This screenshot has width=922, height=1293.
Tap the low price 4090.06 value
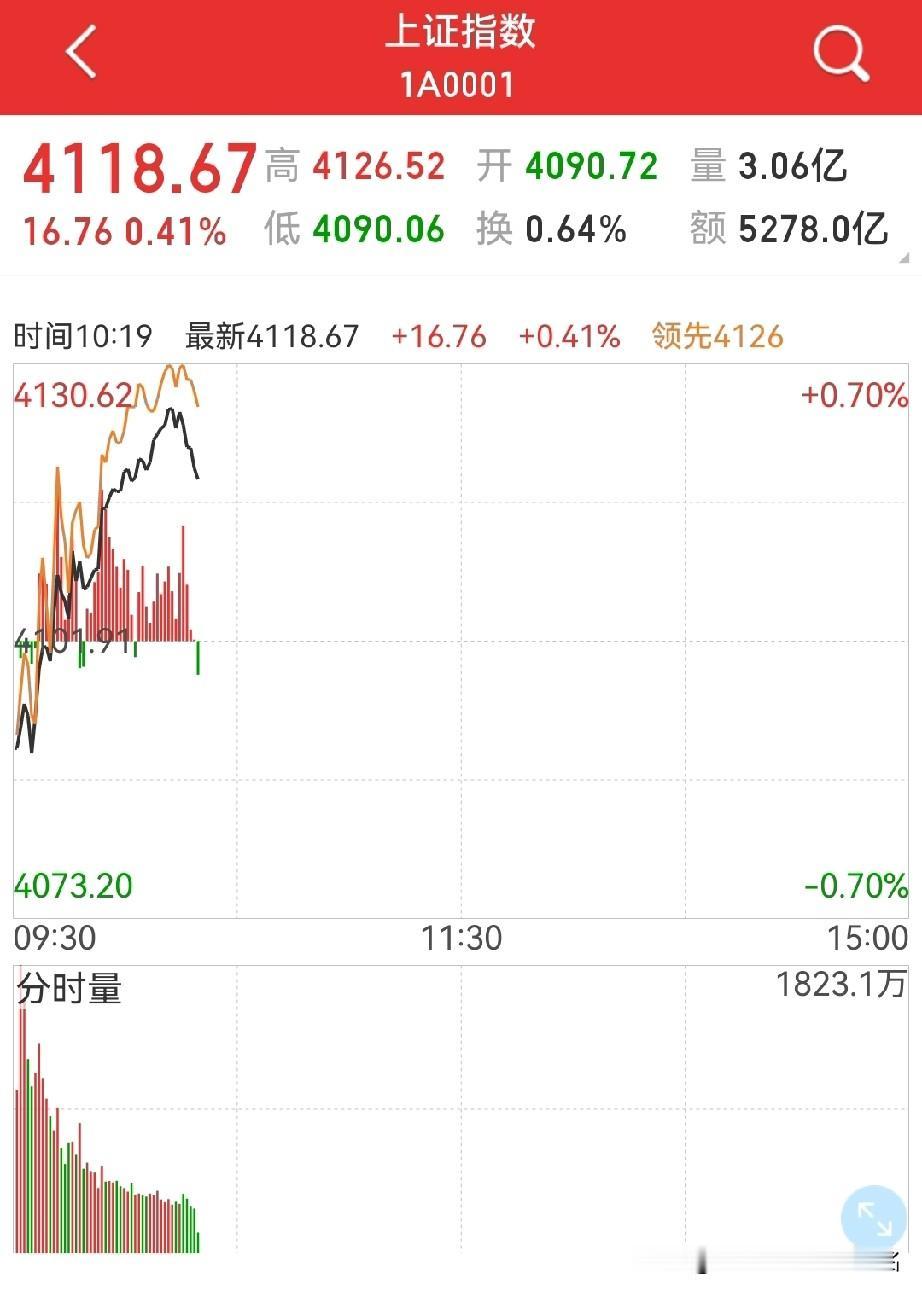click(x=381, y=228)
